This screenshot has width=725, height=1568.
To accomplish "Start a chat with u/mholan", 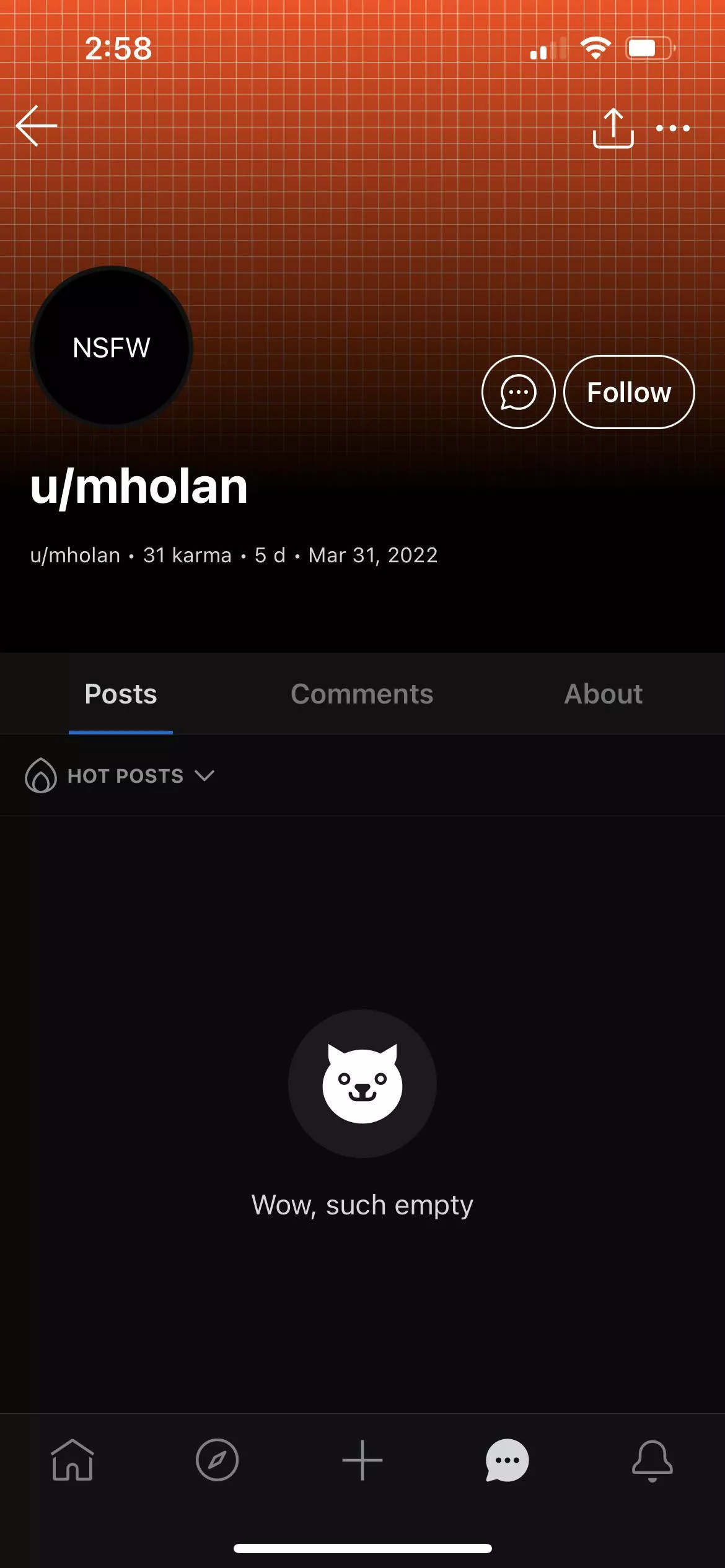I will point(518,392).
